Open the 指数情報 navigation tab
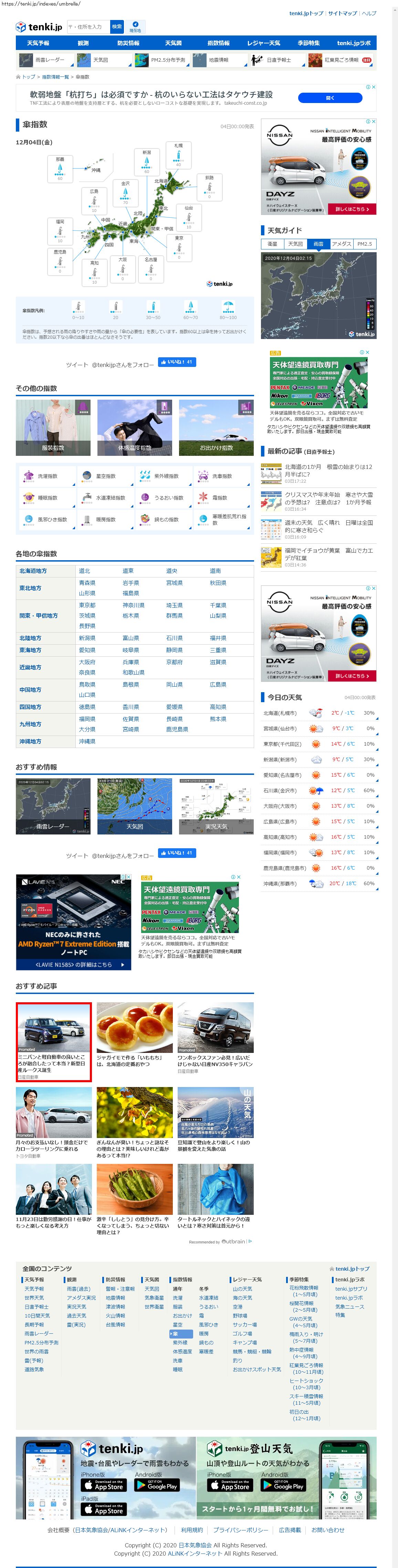398x1568 pixels. [218, 43]
